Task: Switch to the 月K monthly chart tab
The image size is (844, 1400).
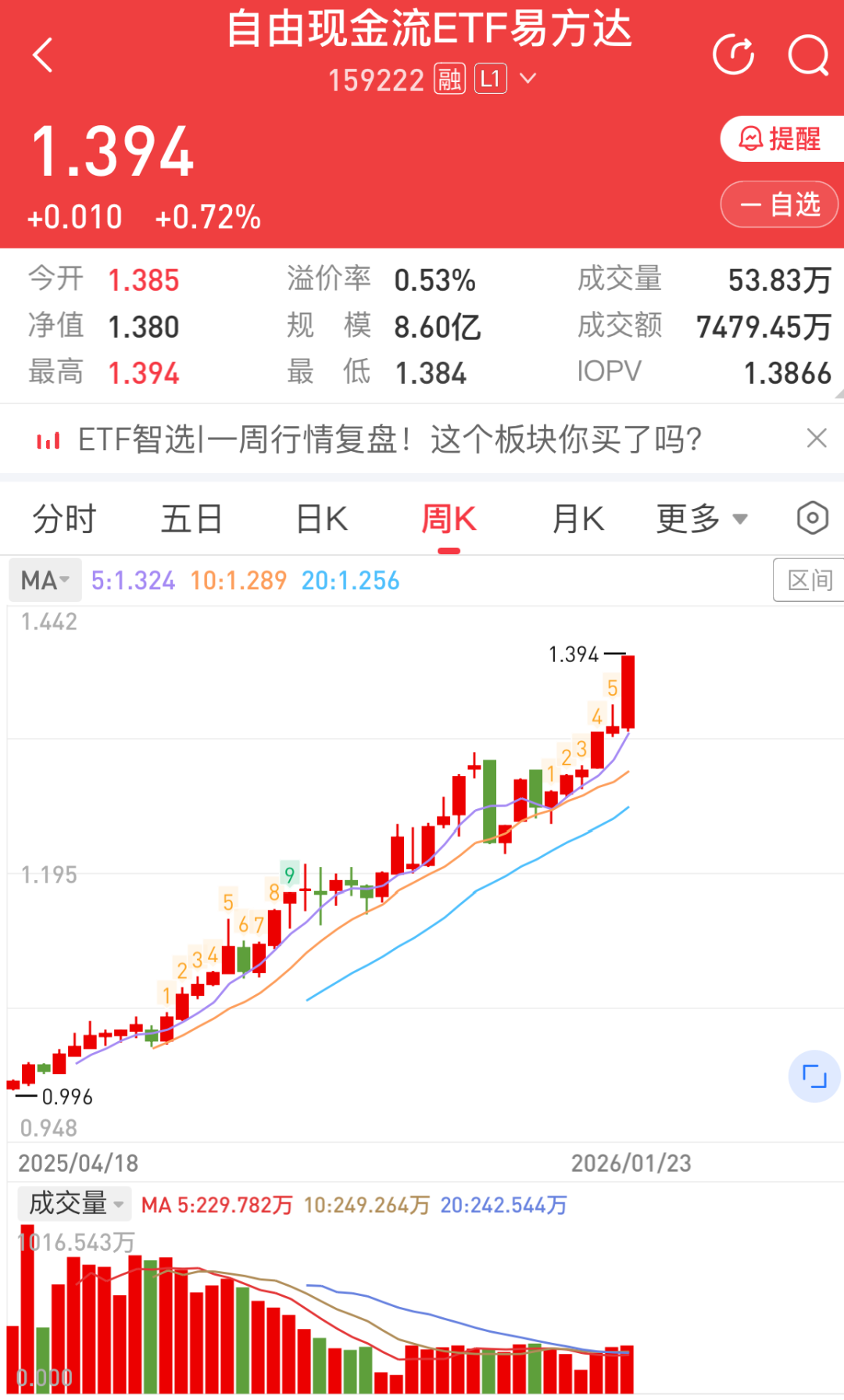Action: (577, 517)
